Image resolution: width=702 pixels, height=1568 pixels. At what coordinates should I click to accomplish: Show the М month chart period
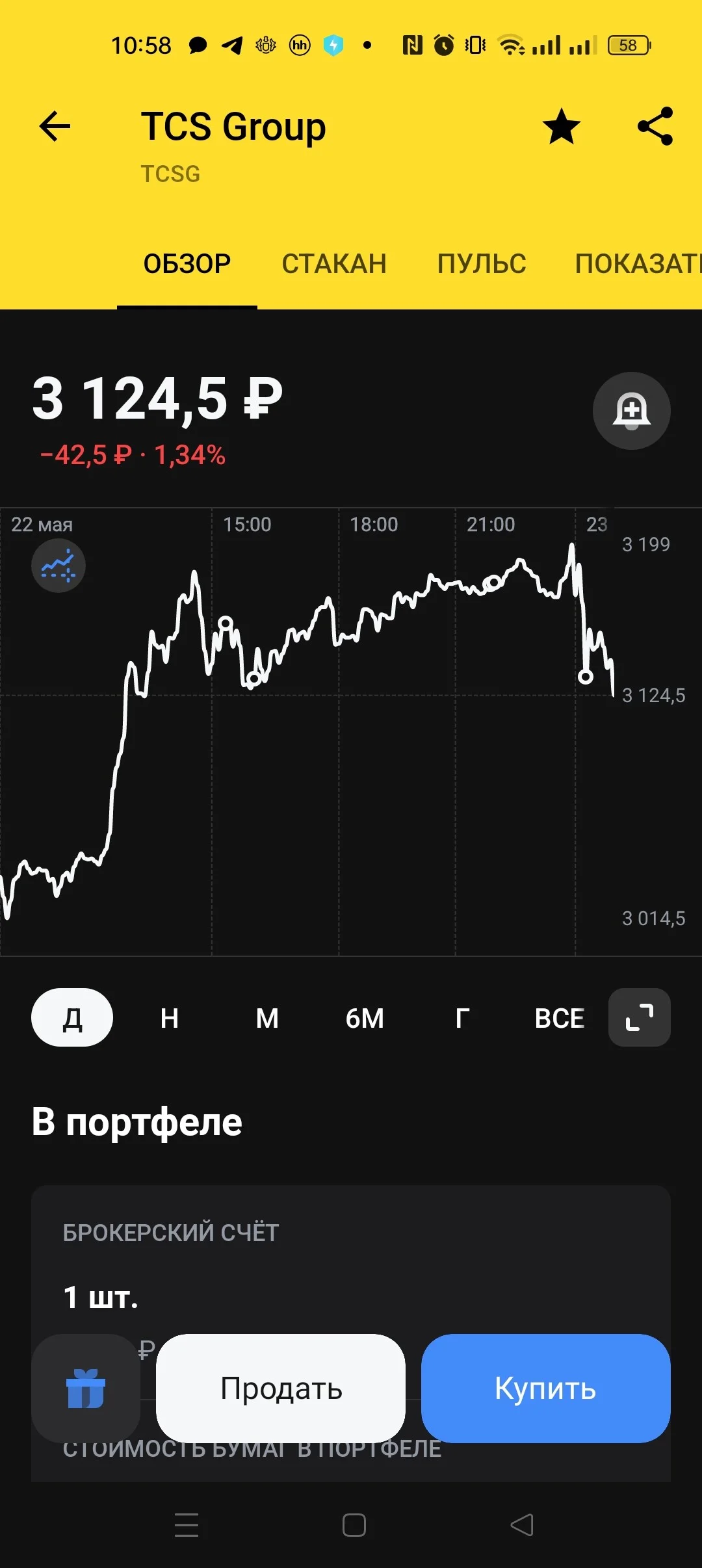pyautogui.click(x=267, y=1018)
